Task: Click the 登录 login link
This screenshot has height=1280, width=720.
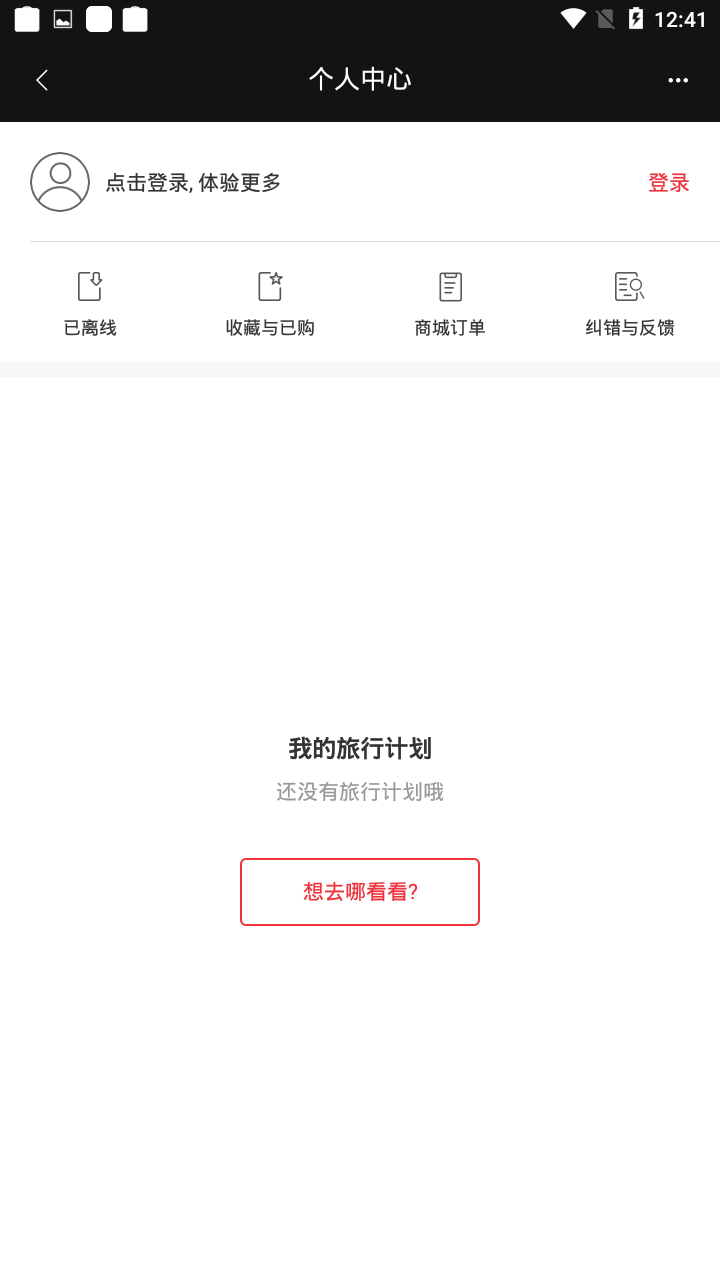Action: pyautogui.click(x=669, y=183)
